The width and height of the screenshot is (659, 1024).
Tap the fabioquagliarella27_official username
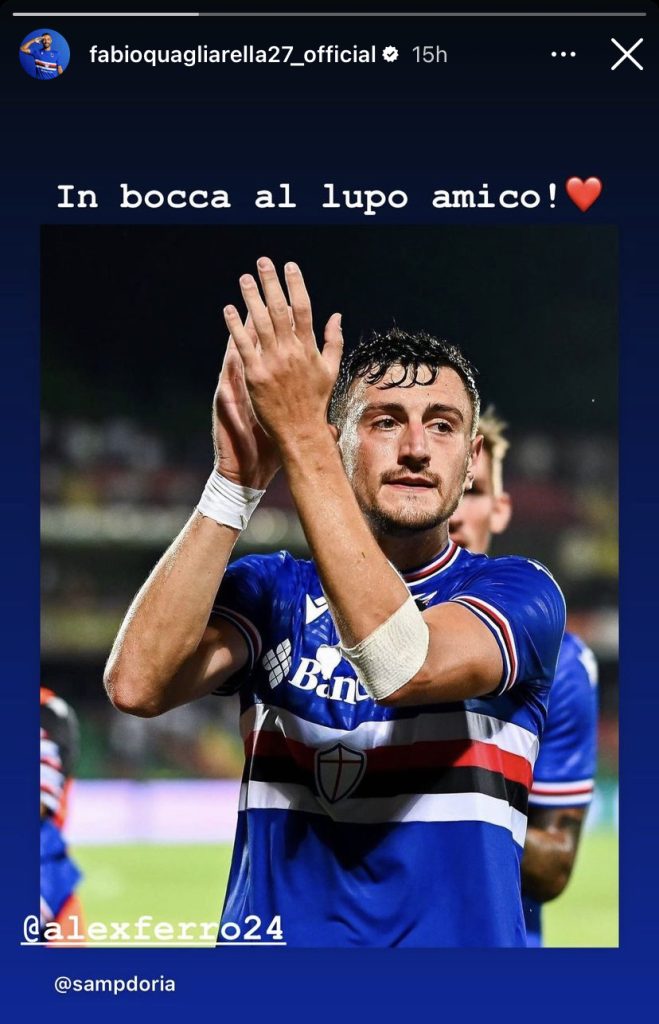[232, 54]
